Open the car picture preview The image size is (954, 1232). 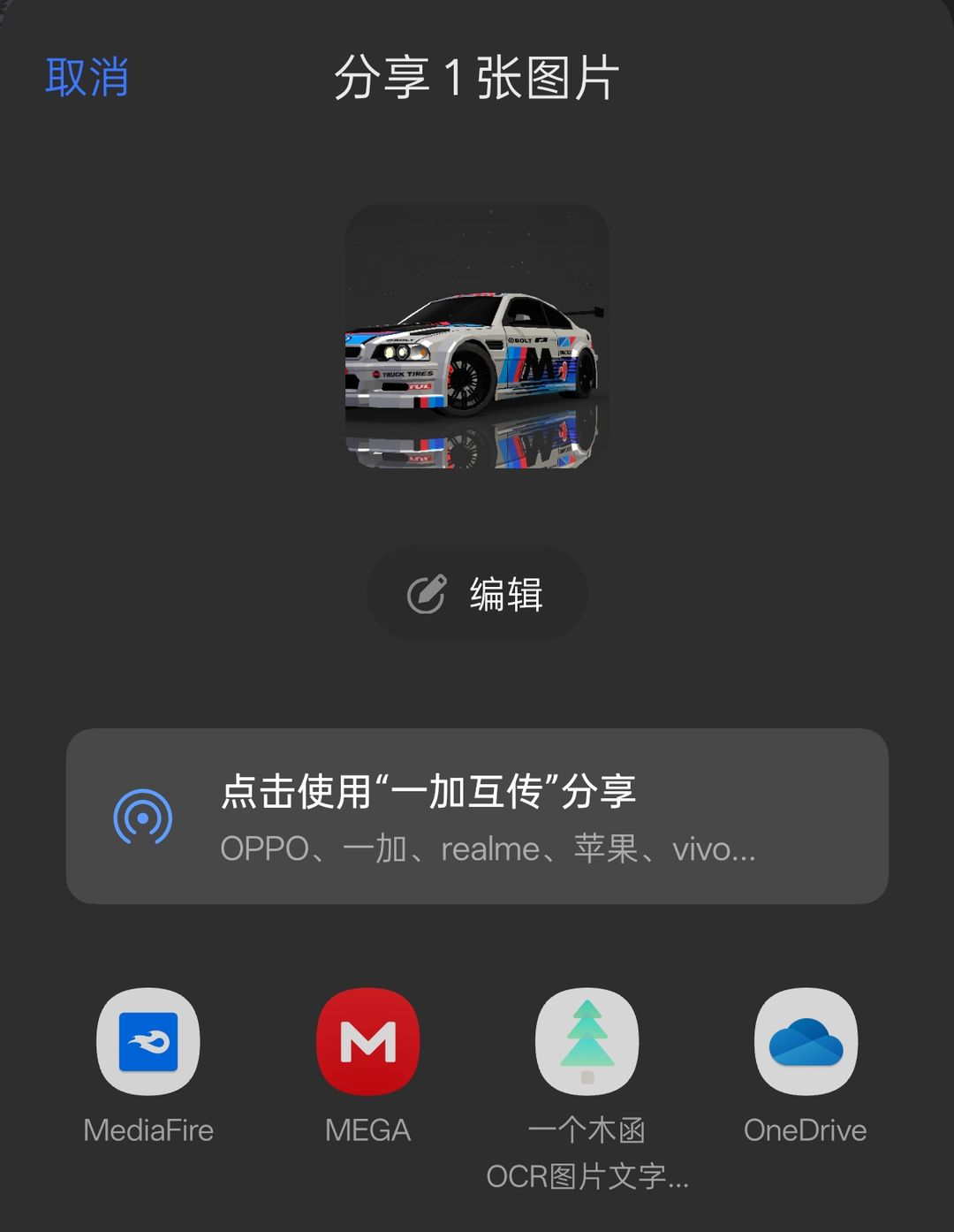pos(477,337)
